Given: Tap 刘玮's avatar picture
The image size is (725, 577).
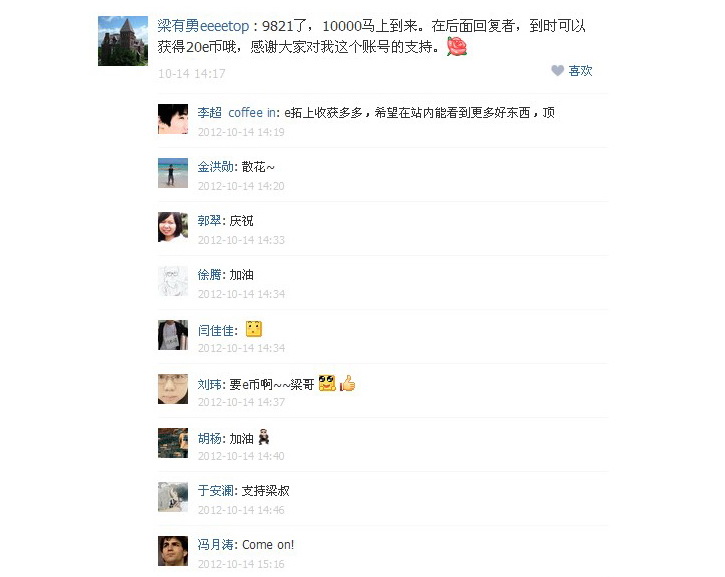Looking at the screenshot, I should (x=173, y=389).
